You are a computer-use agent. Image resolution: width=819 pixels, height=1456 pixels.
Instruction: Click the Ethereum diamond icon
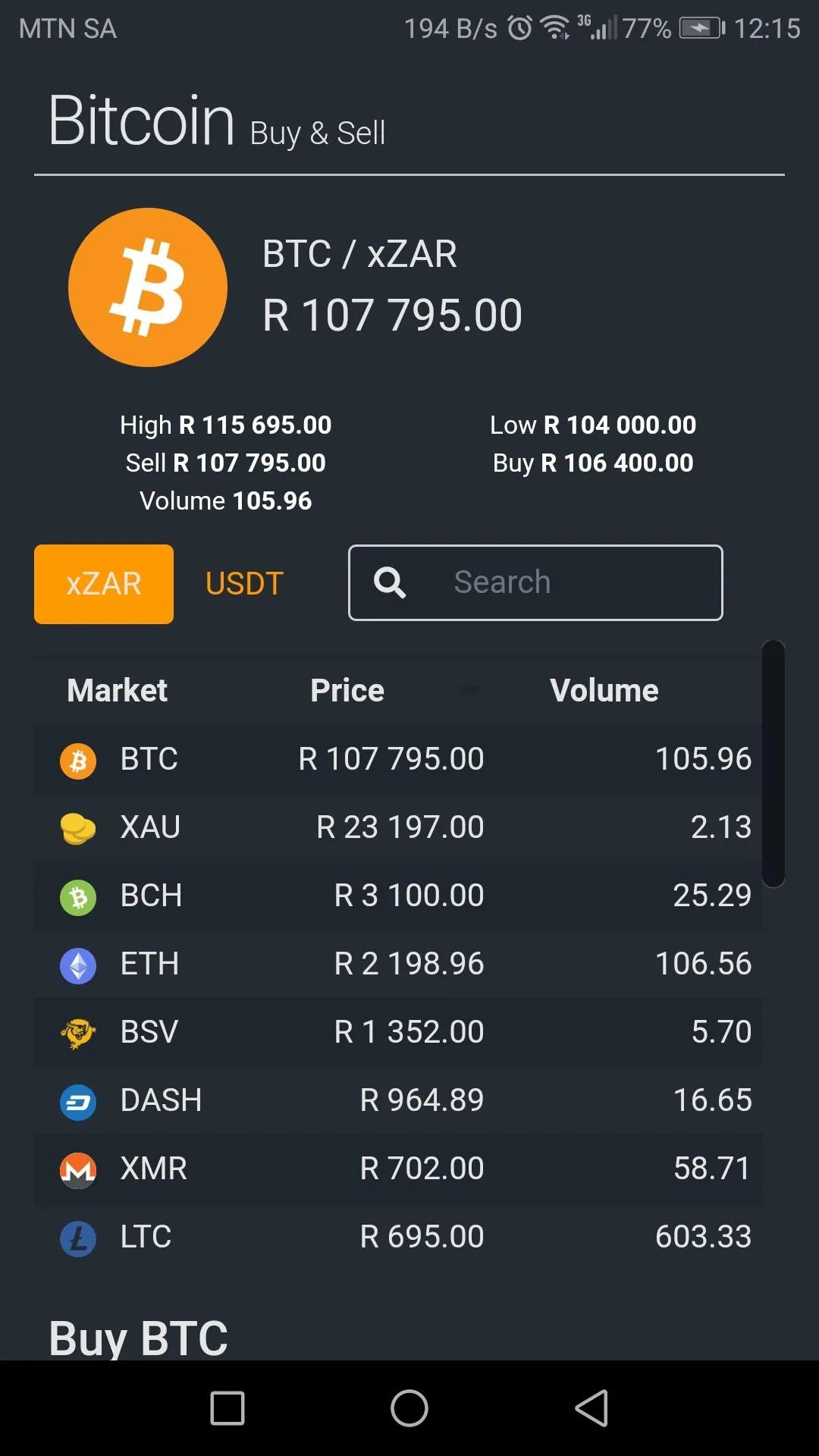tap(77, 964)
